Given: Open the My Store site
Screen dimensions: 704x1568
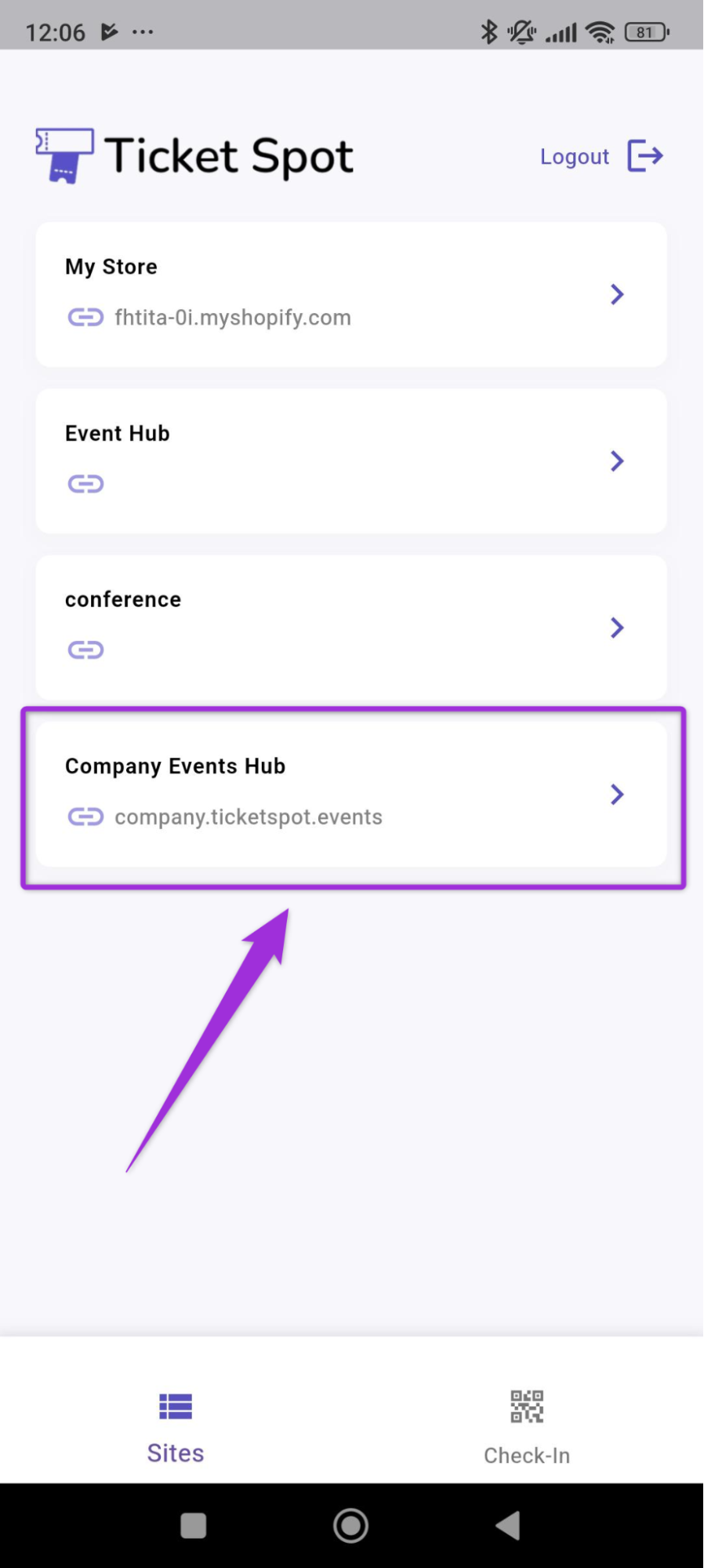Looking at the screenshot, I should 350,294.
